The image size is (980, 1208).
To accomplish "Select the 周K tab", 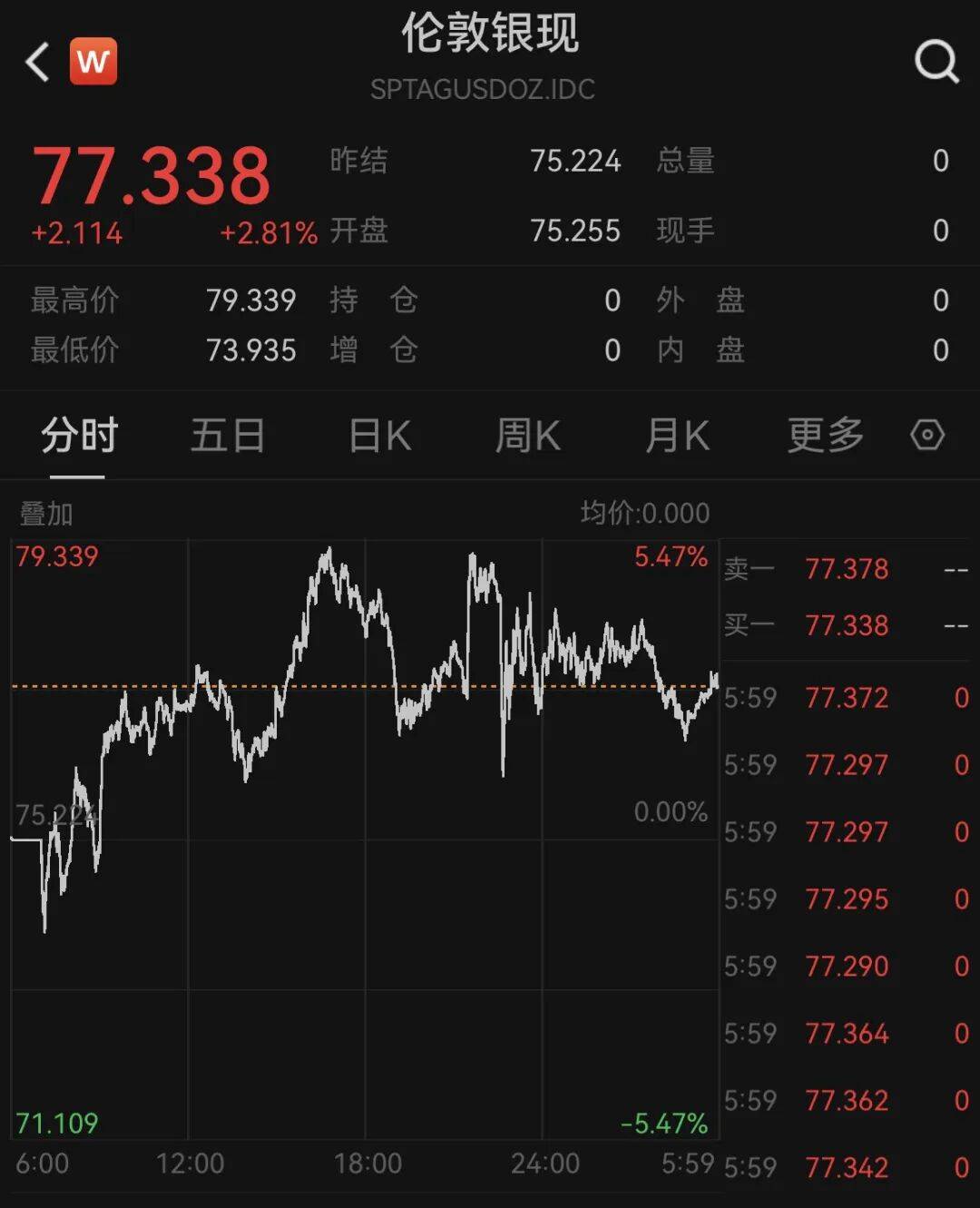I will click(528, 436).
